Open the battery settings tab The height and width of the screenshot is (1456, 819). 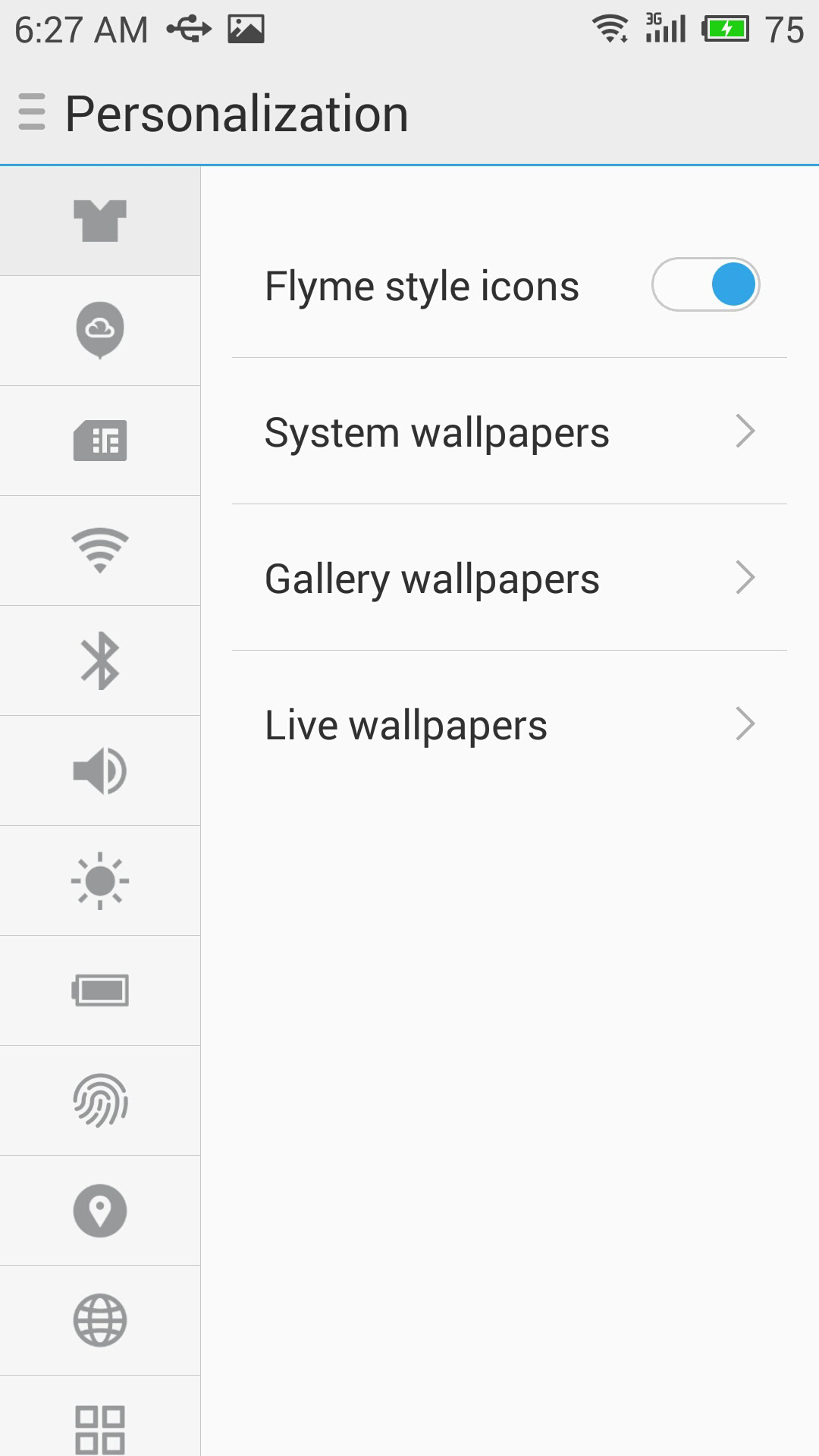(100, 990)
